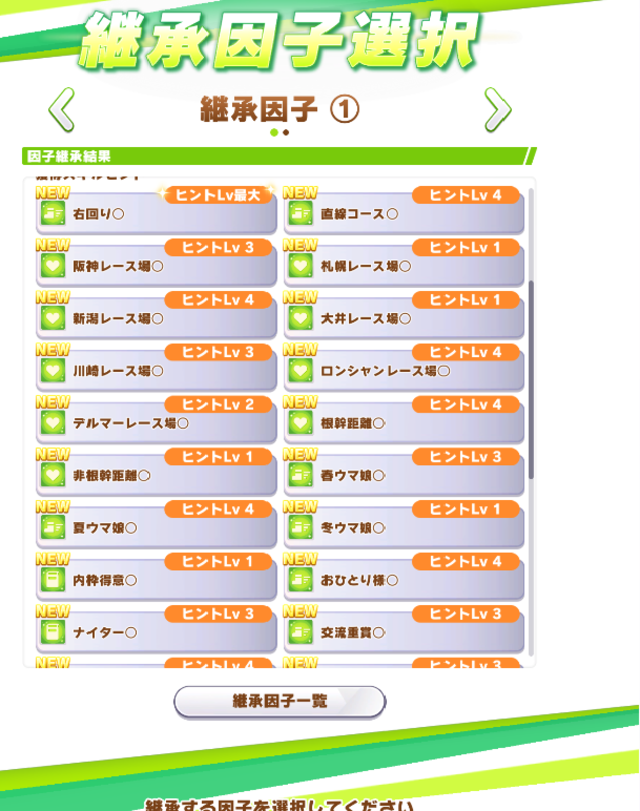Select the 夏ウマ娘○ factor
This screenshot has width=640, height=811.
(156, 523)
